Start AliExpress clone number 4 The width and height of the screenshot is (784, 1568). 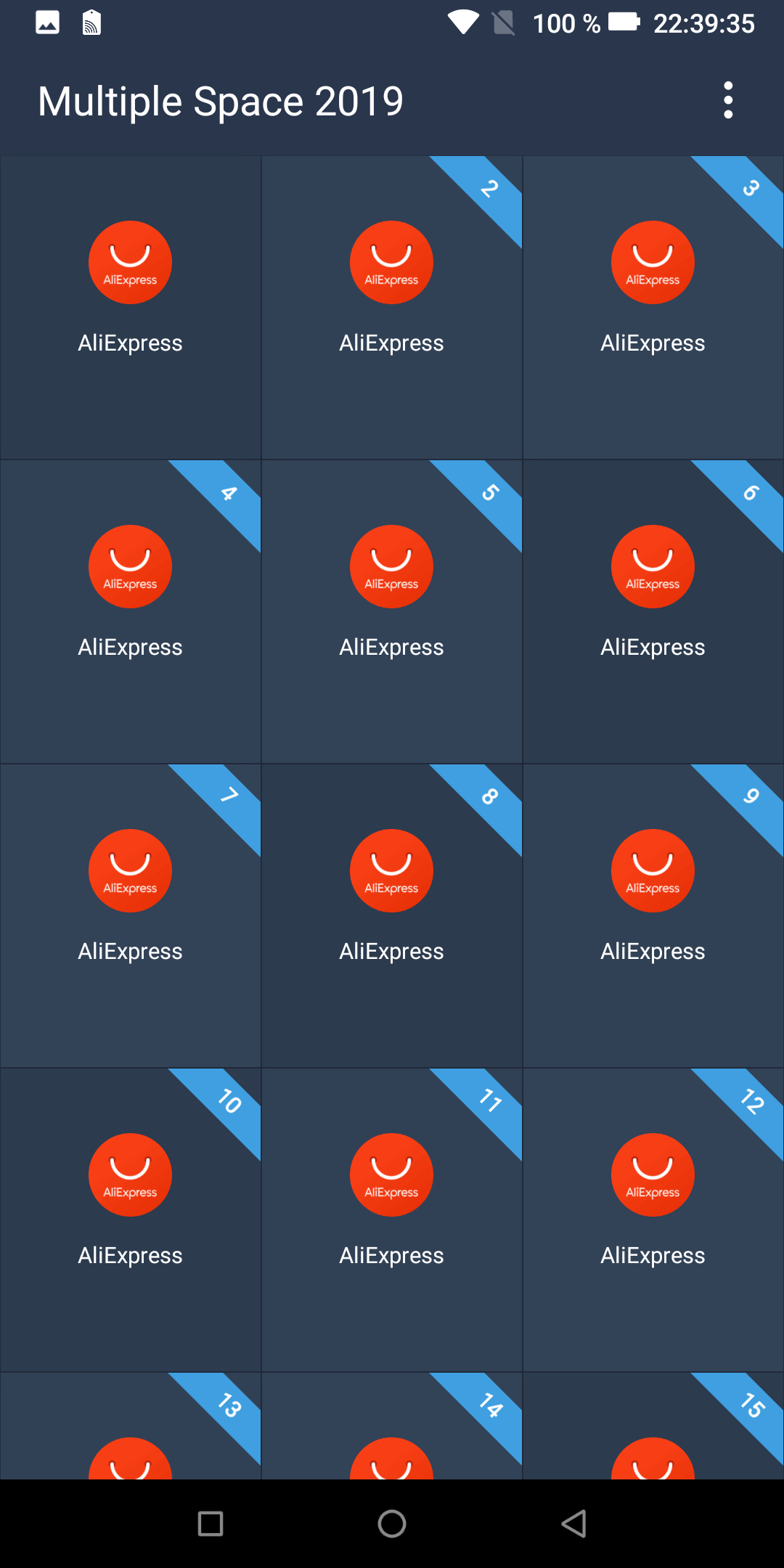click(x=131, y=612)
